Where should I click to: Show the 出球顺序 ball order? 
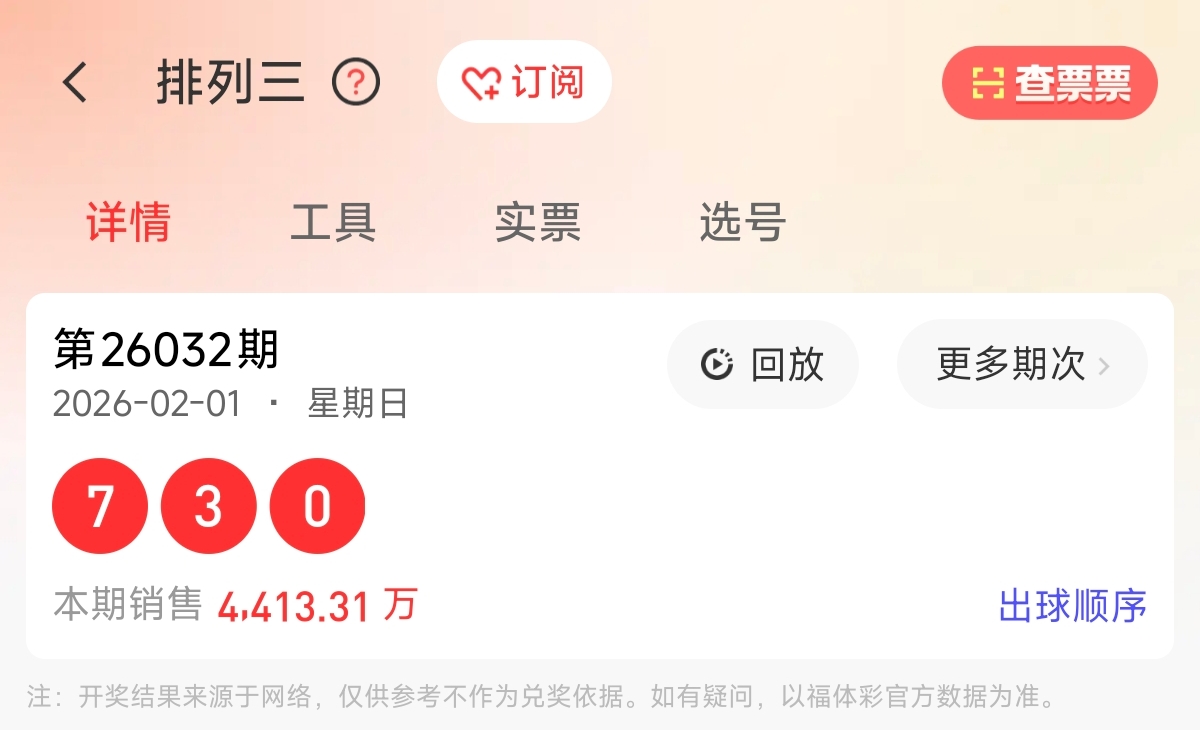[1072, 606]
